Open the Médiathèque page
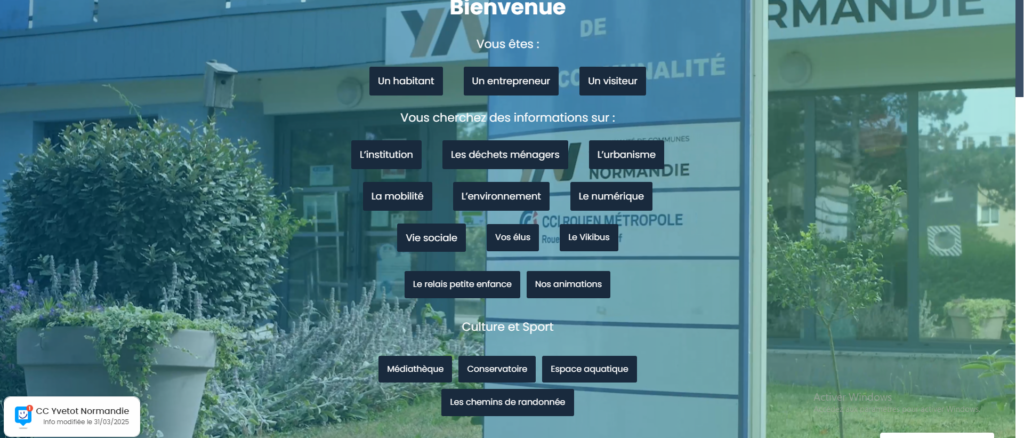The image size is (1024, 438). tap(416, 369)
